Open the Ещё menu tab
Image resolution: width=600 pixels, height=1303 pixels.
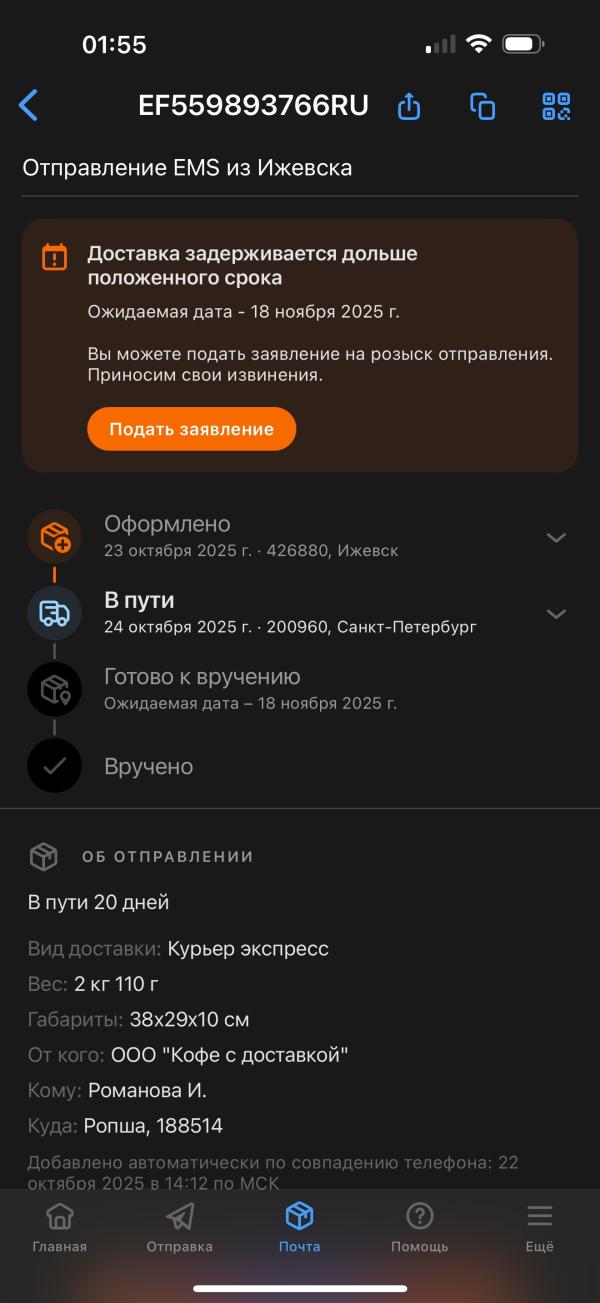click(x=539, y=1227)
